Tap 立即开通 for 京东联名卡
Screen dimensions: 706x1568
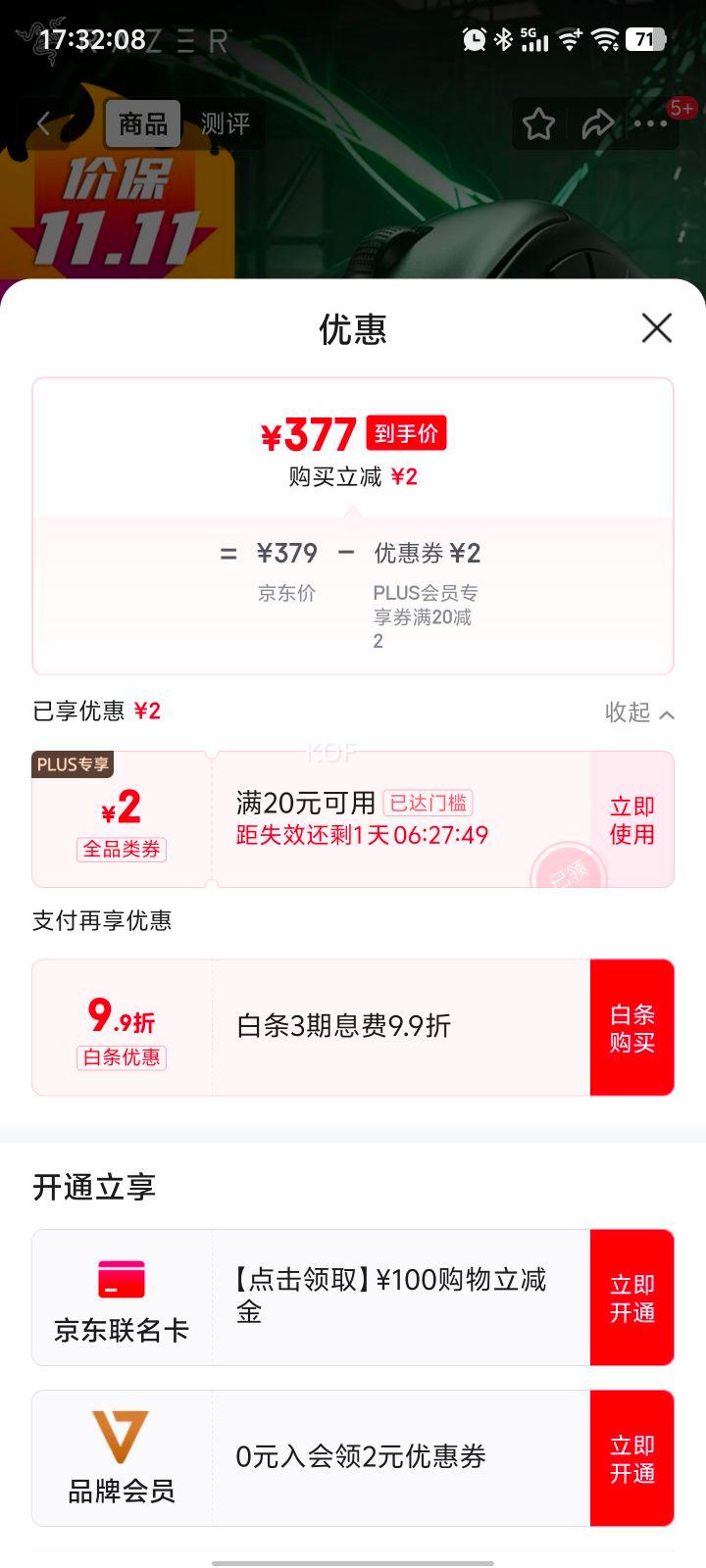pyautogui.click(x=631, y=1298)
